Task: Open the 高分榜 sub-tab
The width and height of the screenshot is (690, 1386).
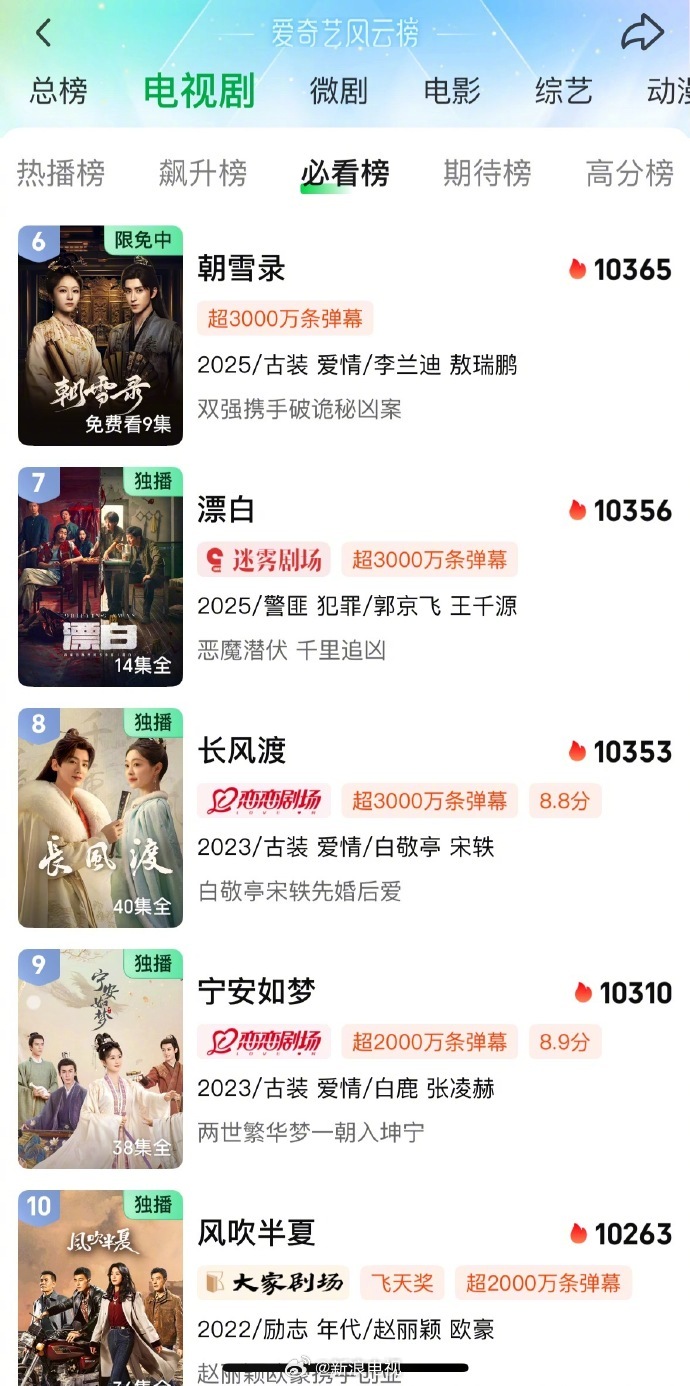Action: 629,173
